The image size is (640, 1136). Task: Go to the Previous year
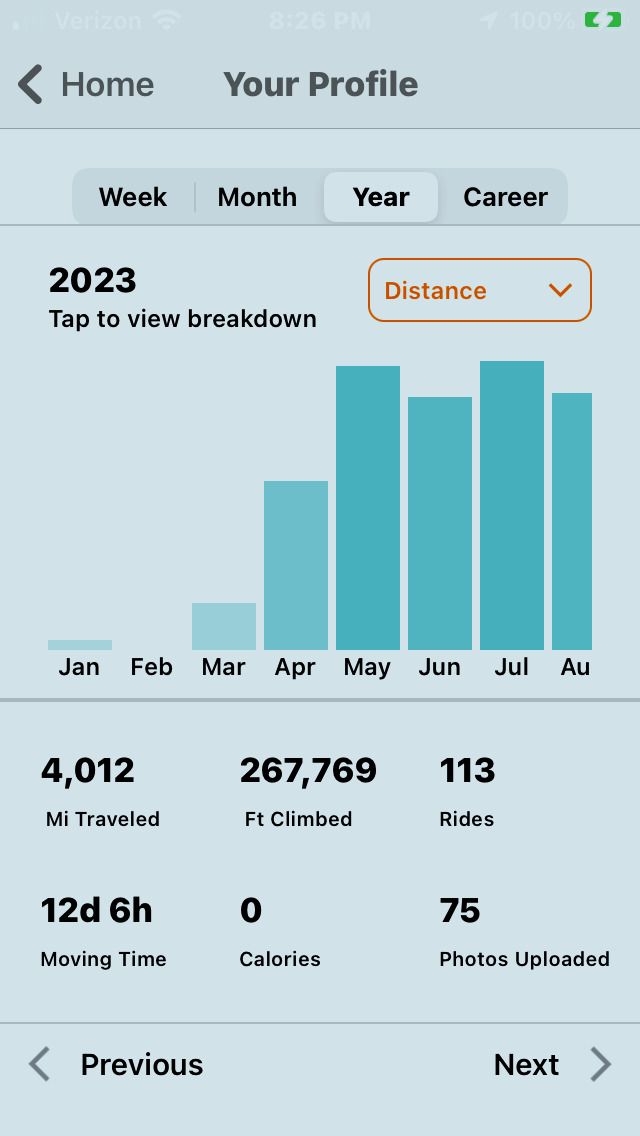(117, 1065)
